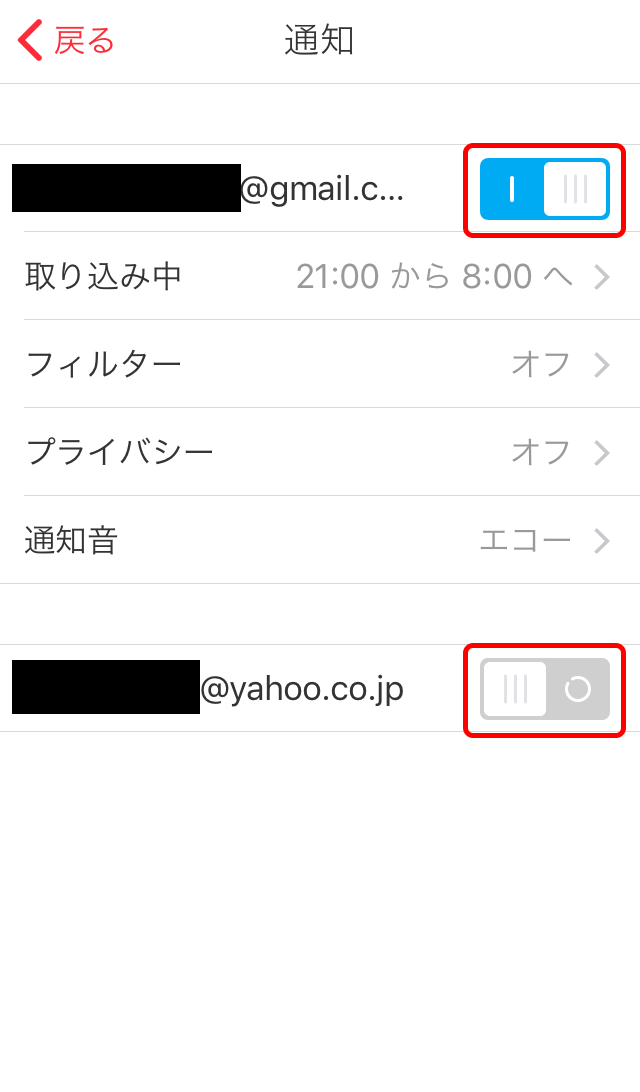Open the フィルター setting
Screen dimensions: 640x1092
pyautogui.click(x=320, y=364)
